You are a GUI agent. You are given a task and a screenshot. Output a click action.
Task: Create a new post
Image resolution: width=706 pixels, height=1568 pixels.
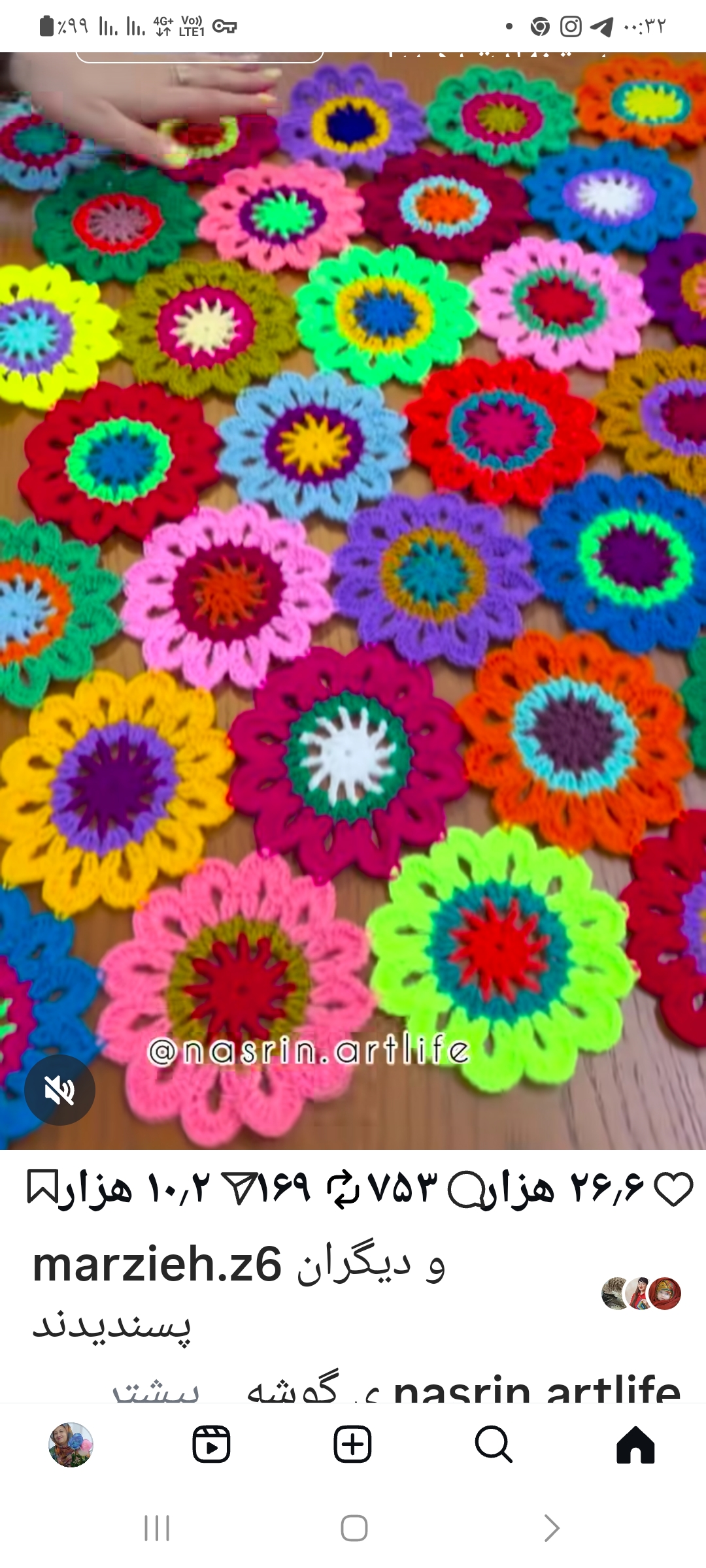pos(352,1445)
